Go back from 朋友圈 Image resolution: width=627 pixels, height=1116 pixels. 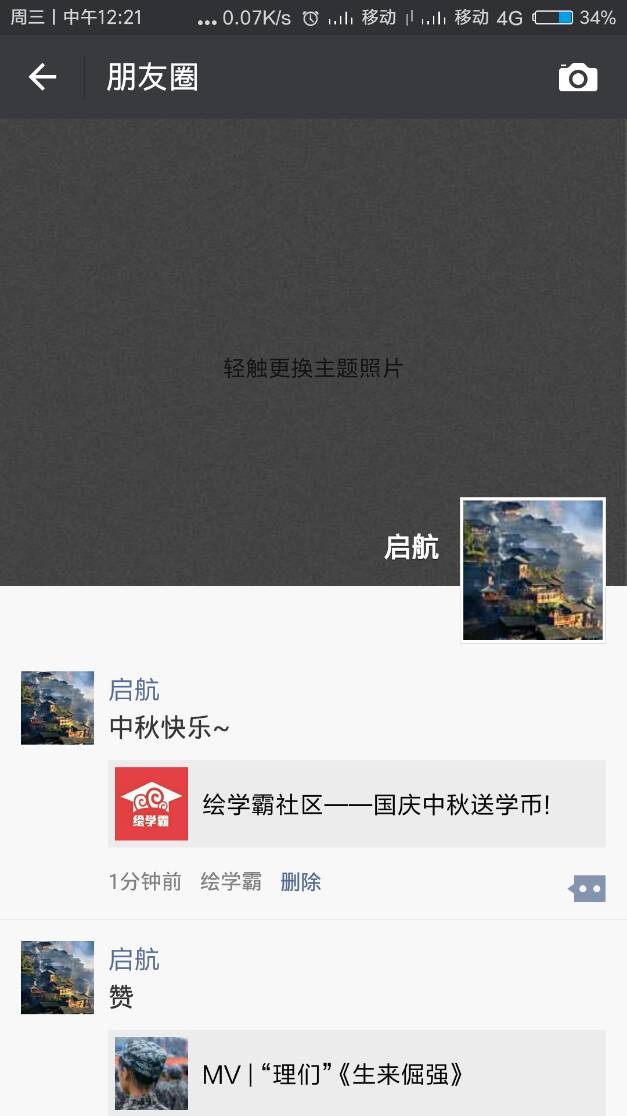click(42, 77)
